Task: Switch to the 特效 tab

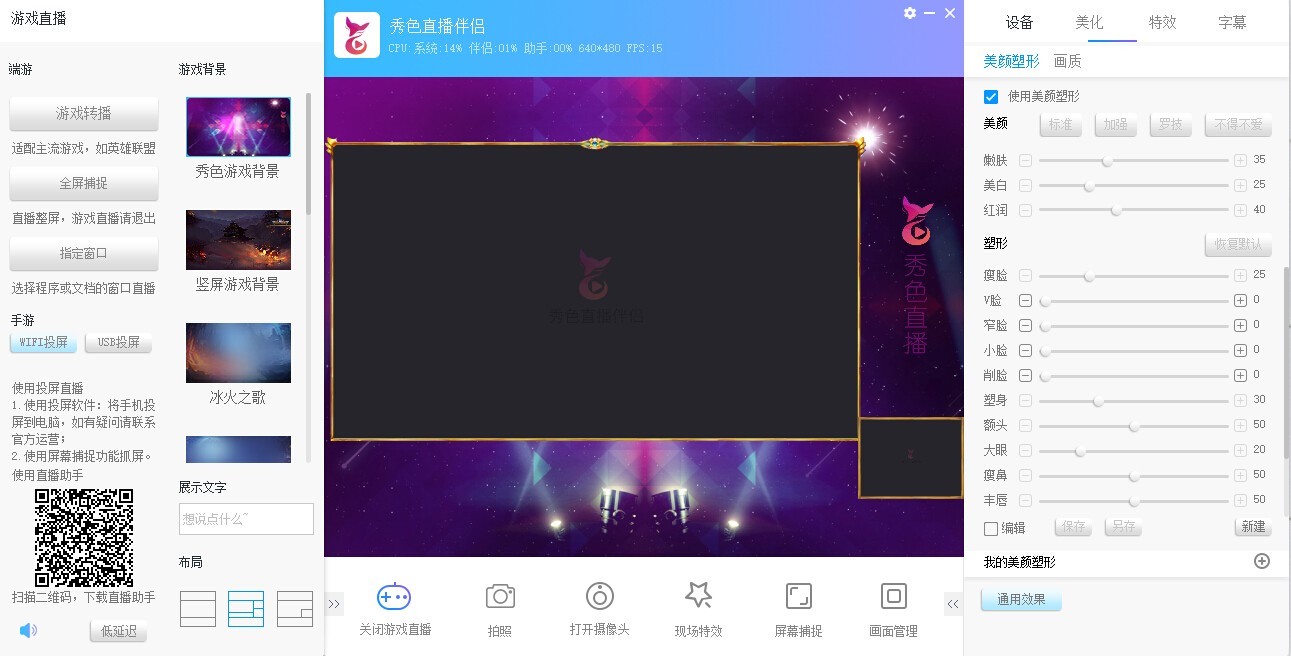Action: pos(1162,22)
